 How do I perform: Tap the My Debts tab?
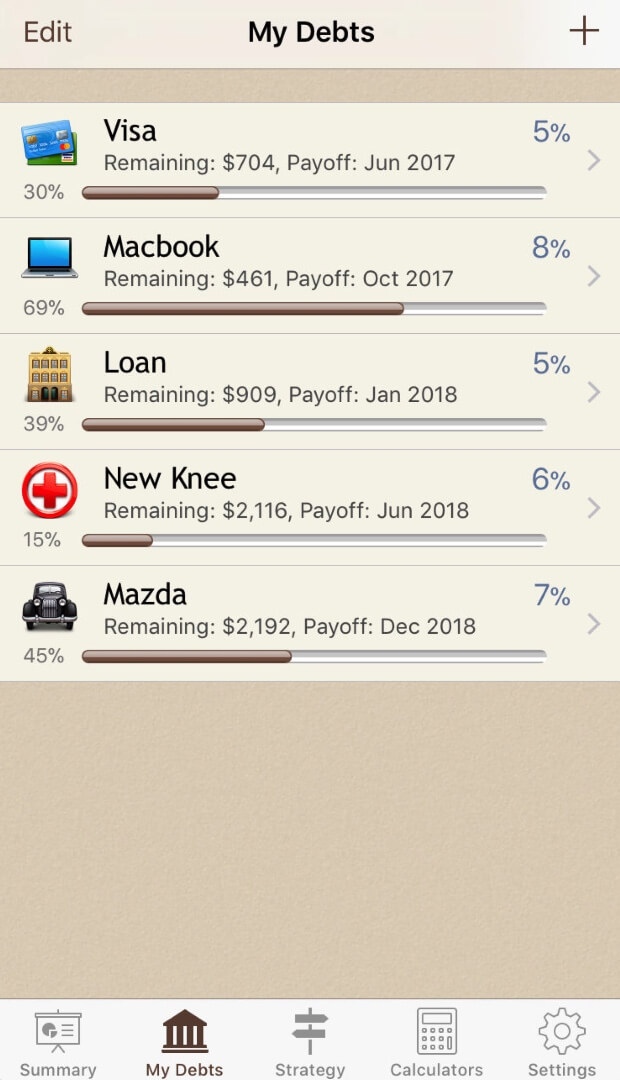[185, 1041]
